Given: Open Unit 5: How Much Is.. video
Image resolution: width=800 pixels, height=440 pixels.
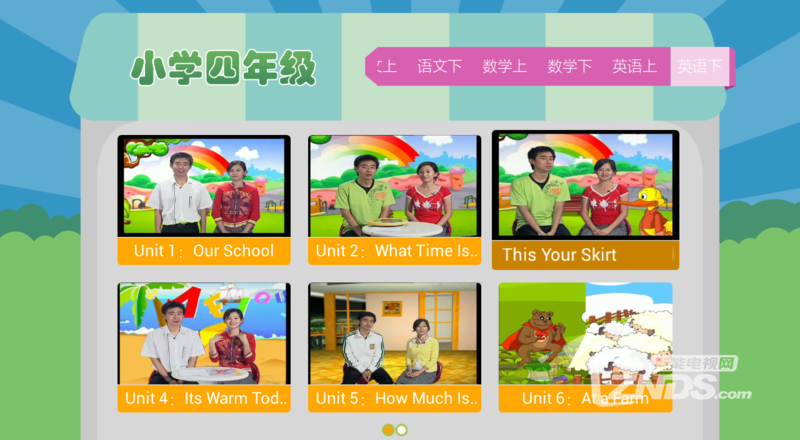Looking at the screenshot, I should pos(394,345).
